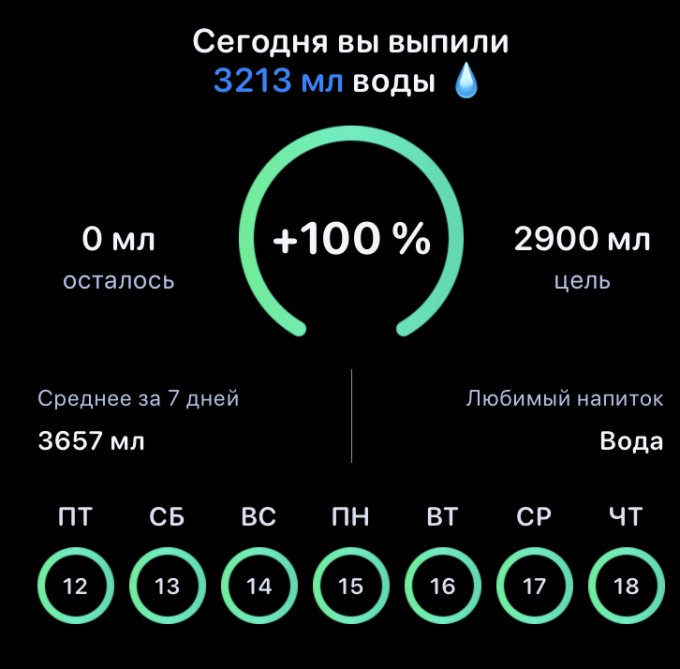680x669 pixels.
Task: Select Thursday the 18th day circle
Action: (x=626, y=586)
